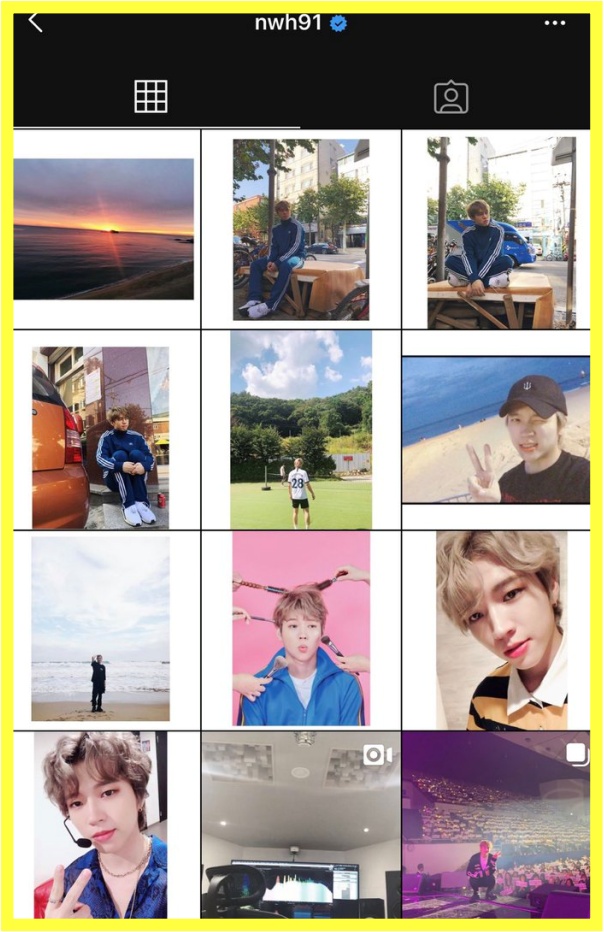The height and width of the screenshot is (932, 604).
Task: Open the pink background makeup brushes post
Action: pos(301,629)
